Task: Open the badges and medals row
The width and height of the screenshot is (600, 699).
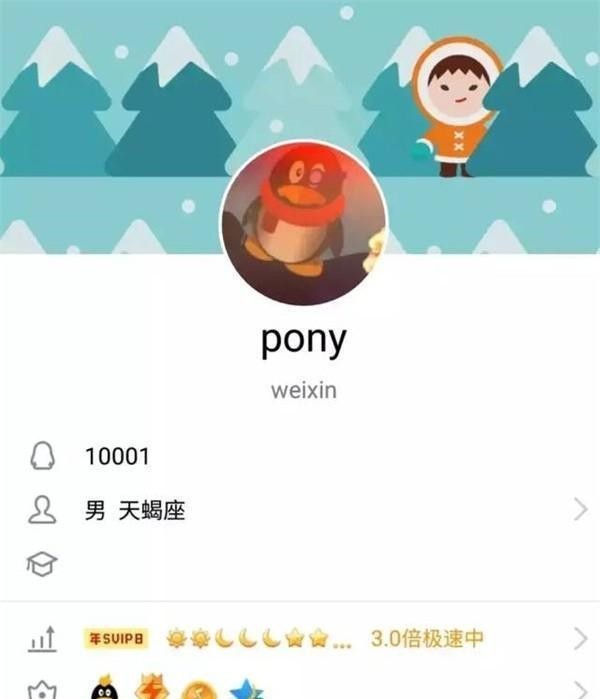Action: [300, 689]
